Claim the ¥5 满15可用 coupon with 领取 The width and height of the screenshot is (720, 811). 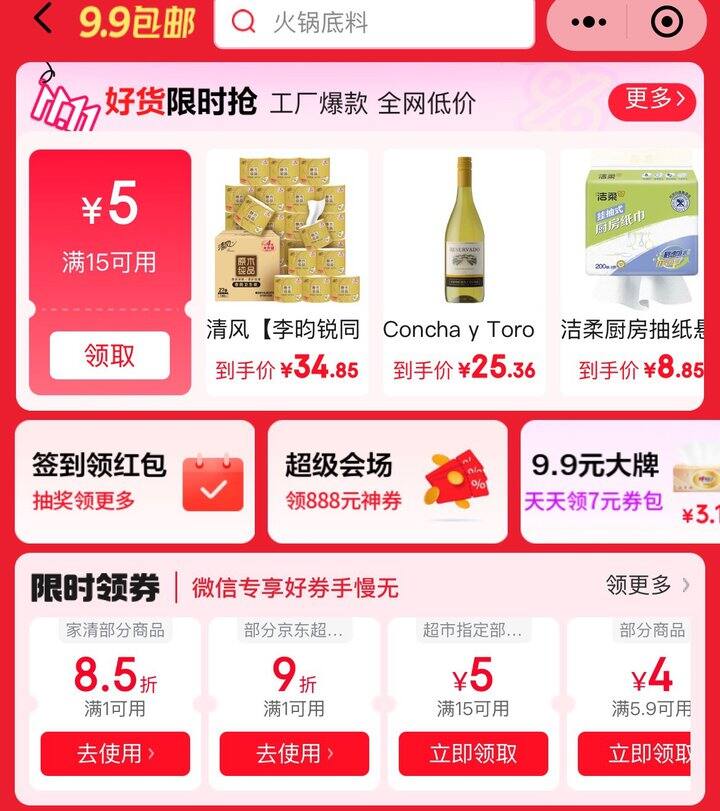pos(110,355)
